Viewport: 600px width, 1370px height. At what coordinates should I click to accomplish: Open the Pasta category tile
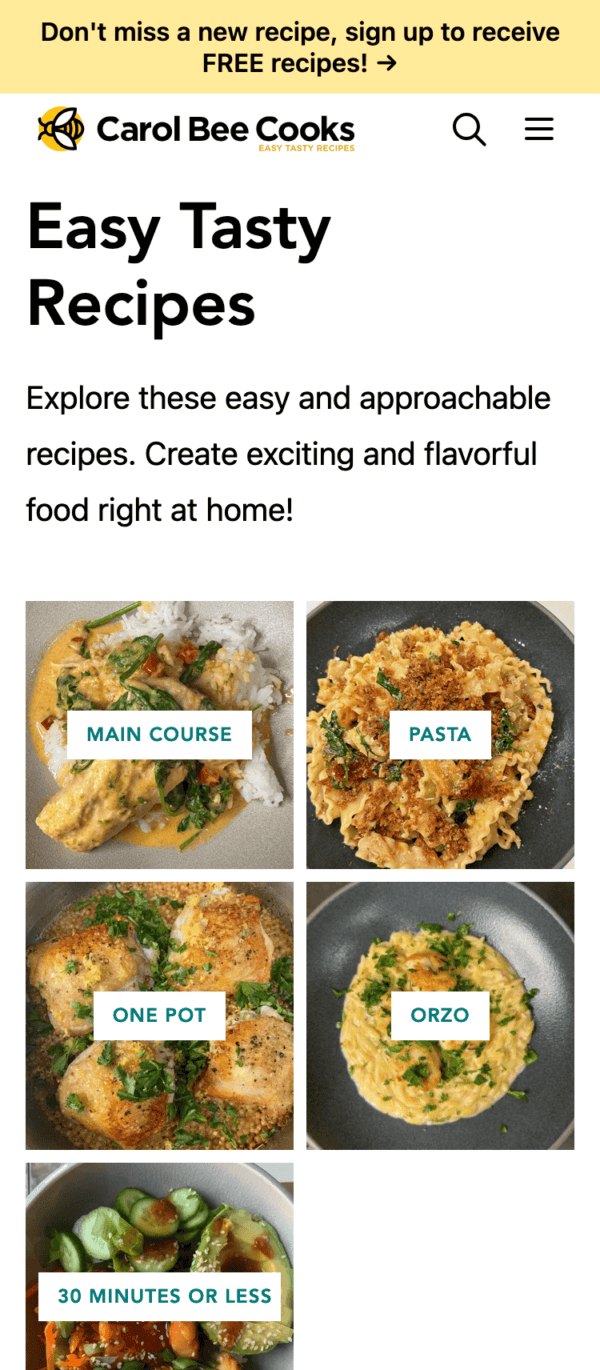pos(440,735)
